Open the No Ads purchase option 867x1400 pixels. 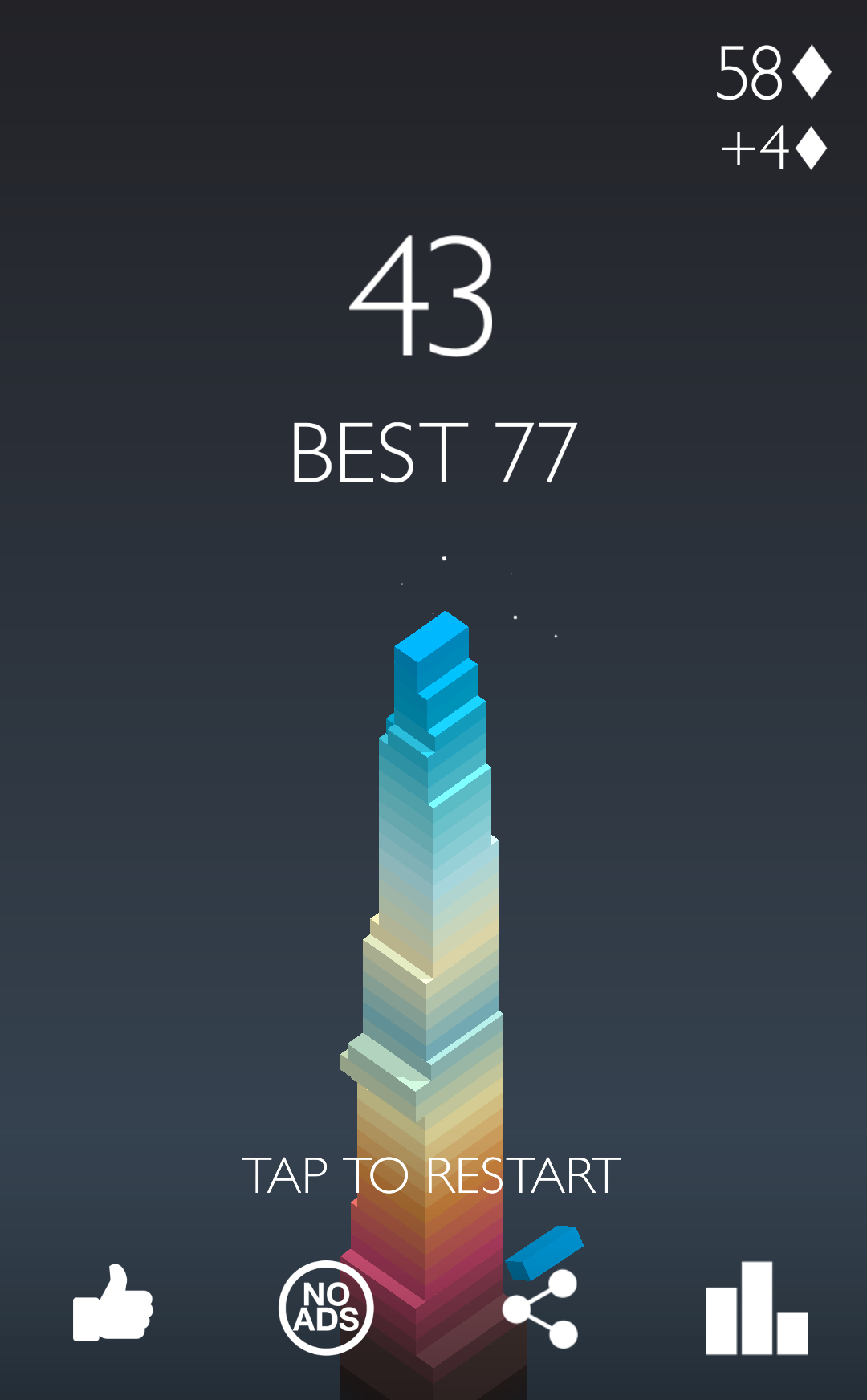click(326, 1308)
